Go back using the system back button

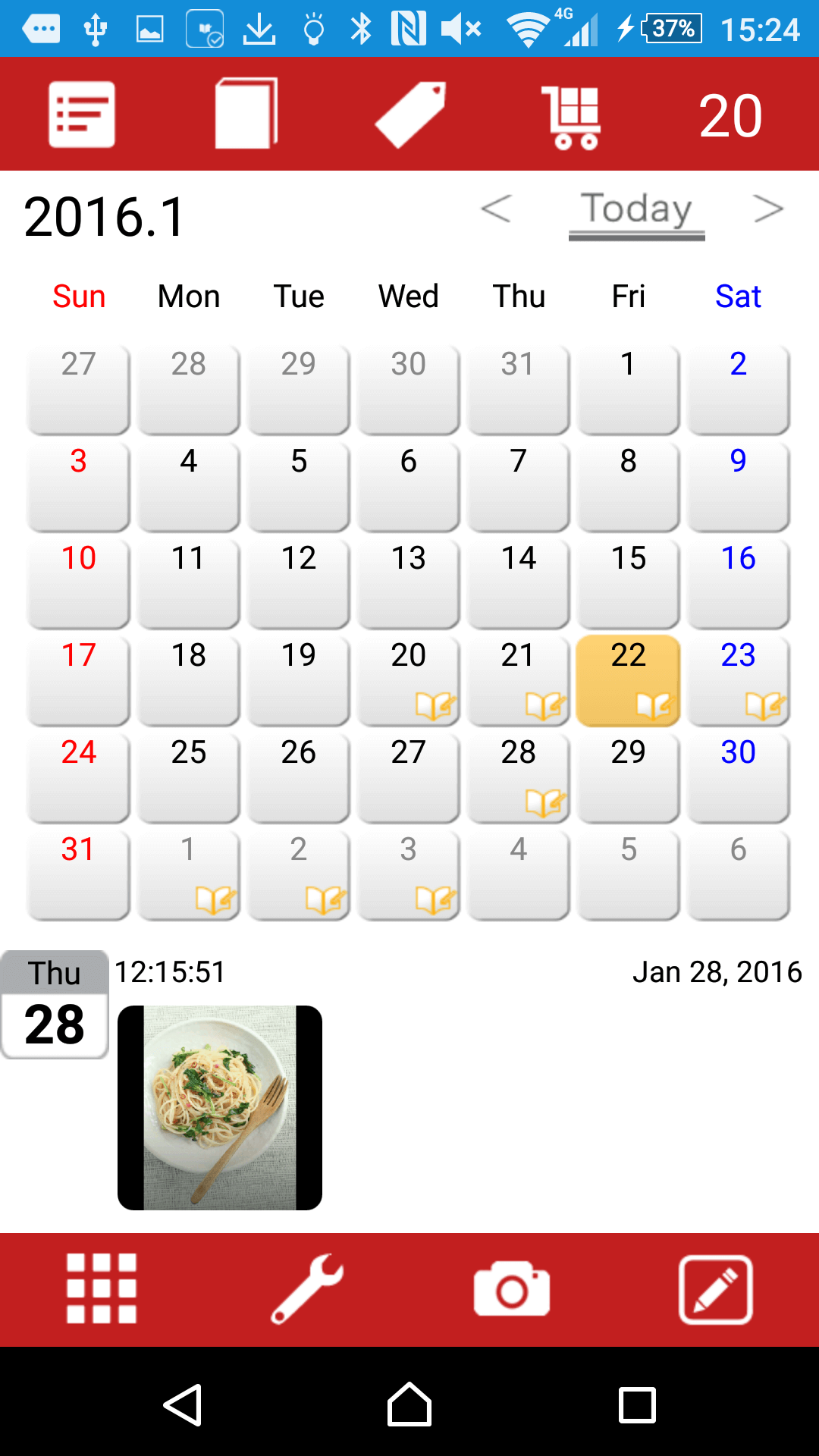[183, 1405]
